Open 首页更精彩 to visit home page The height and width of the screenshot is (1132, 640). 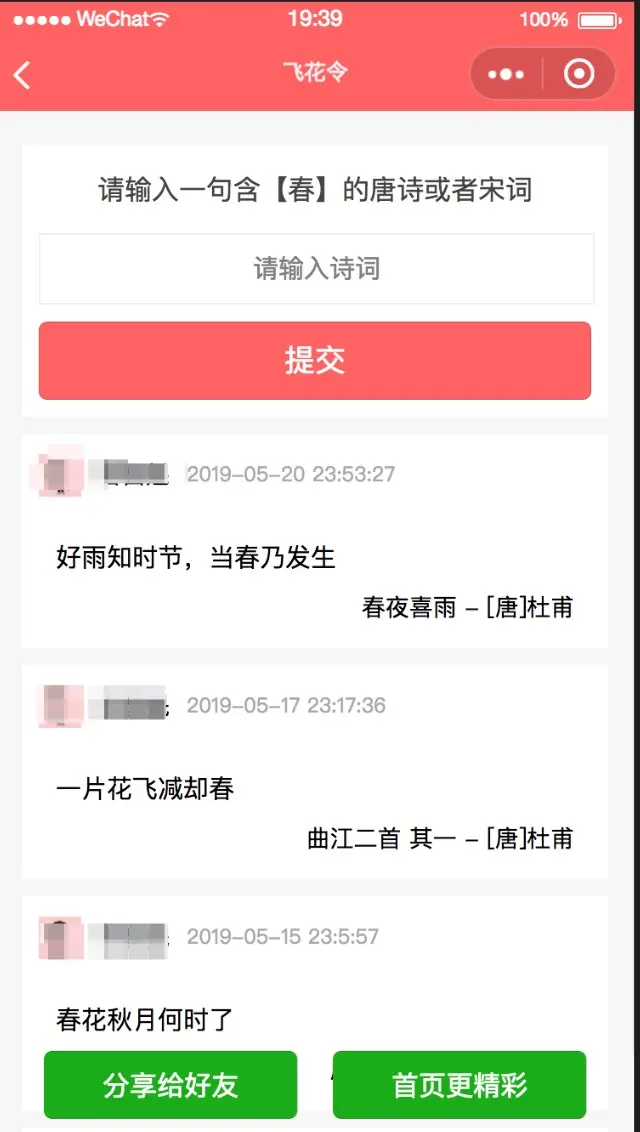(x=459, y=1085)
